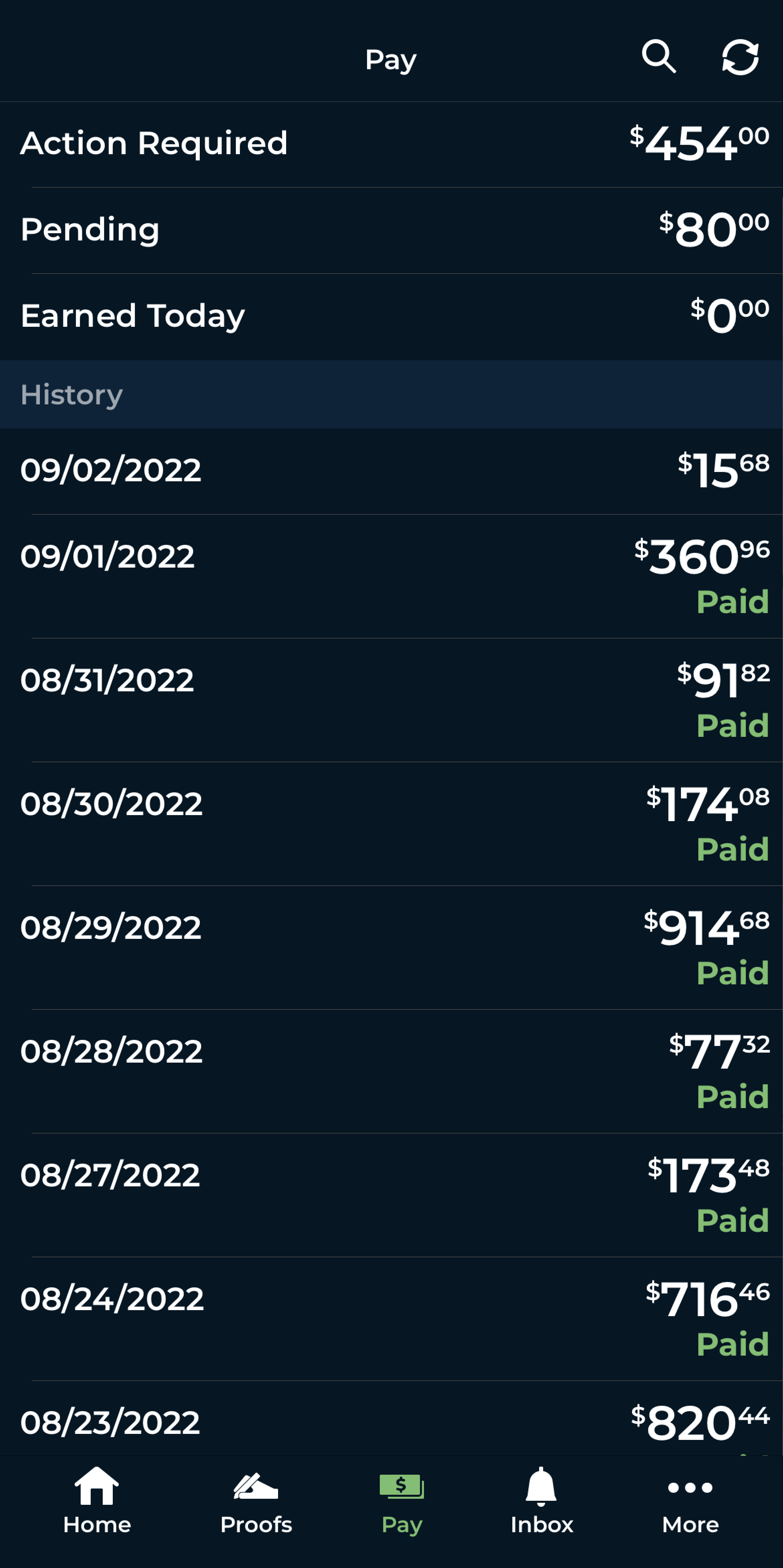View Pending pay details

coord(391,230)
